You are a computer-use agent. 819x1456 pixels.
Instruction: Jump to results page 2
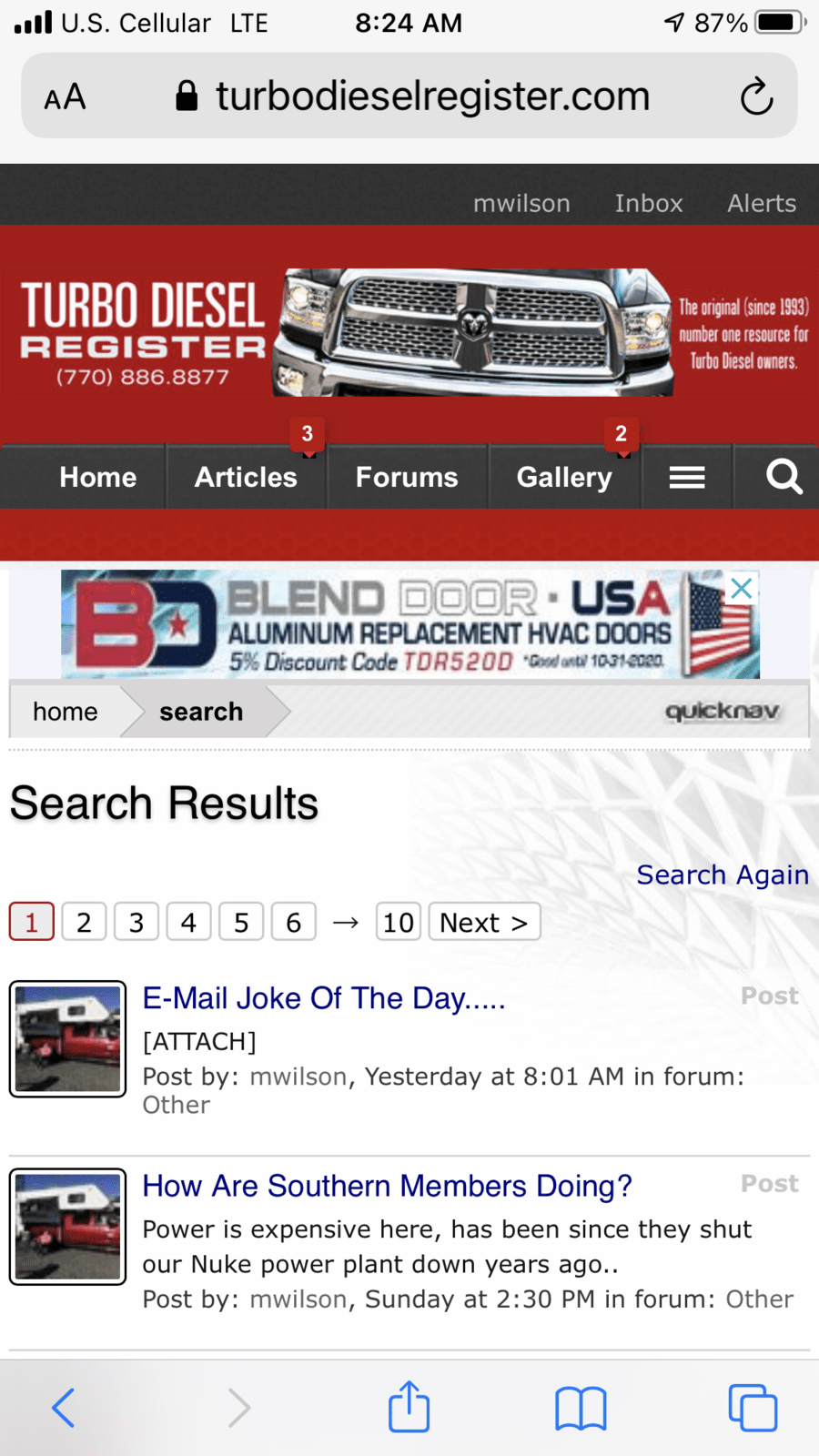(84, 922)
